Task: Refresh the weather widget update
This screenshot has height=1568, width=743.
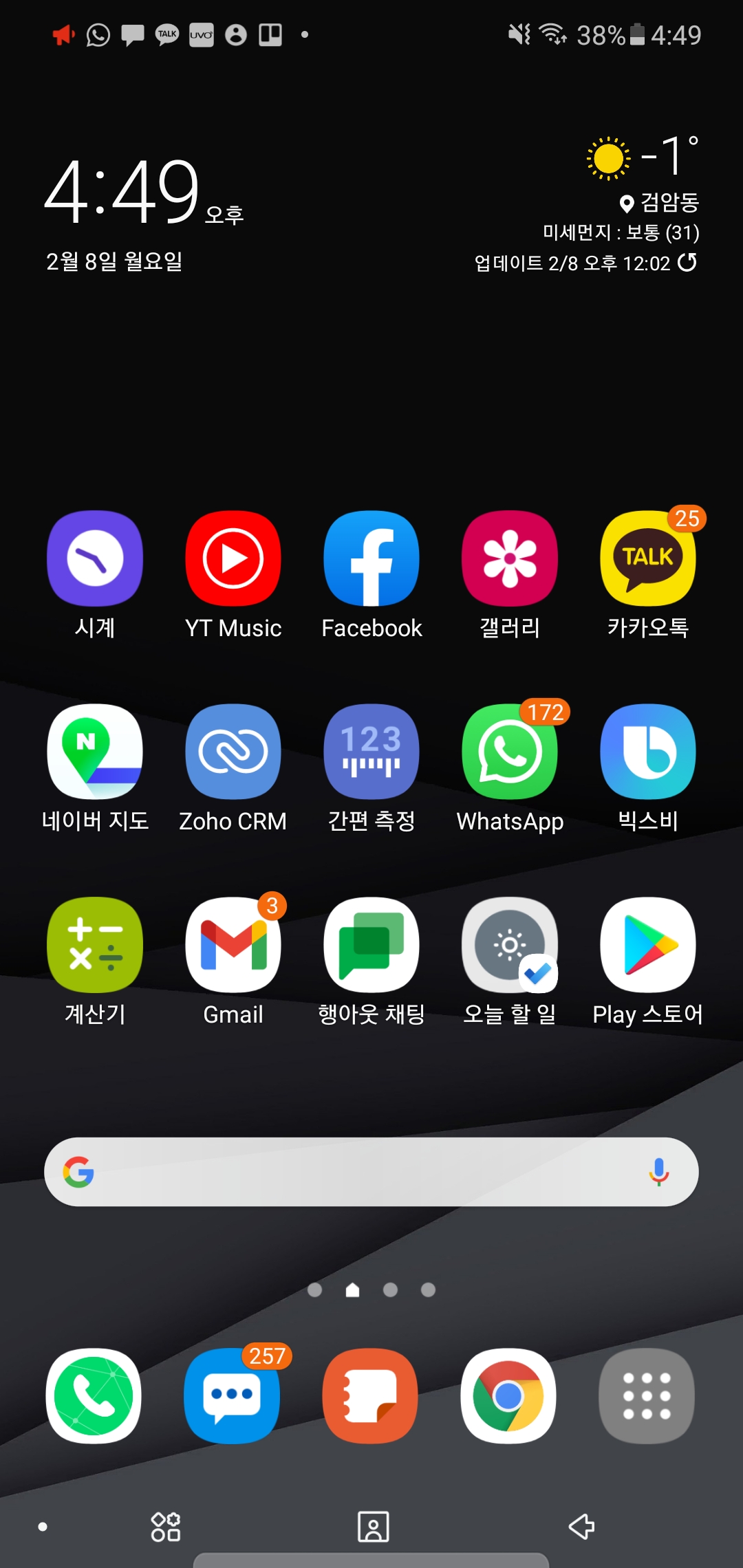Action: pyautogui.click(x=687, y=263)
